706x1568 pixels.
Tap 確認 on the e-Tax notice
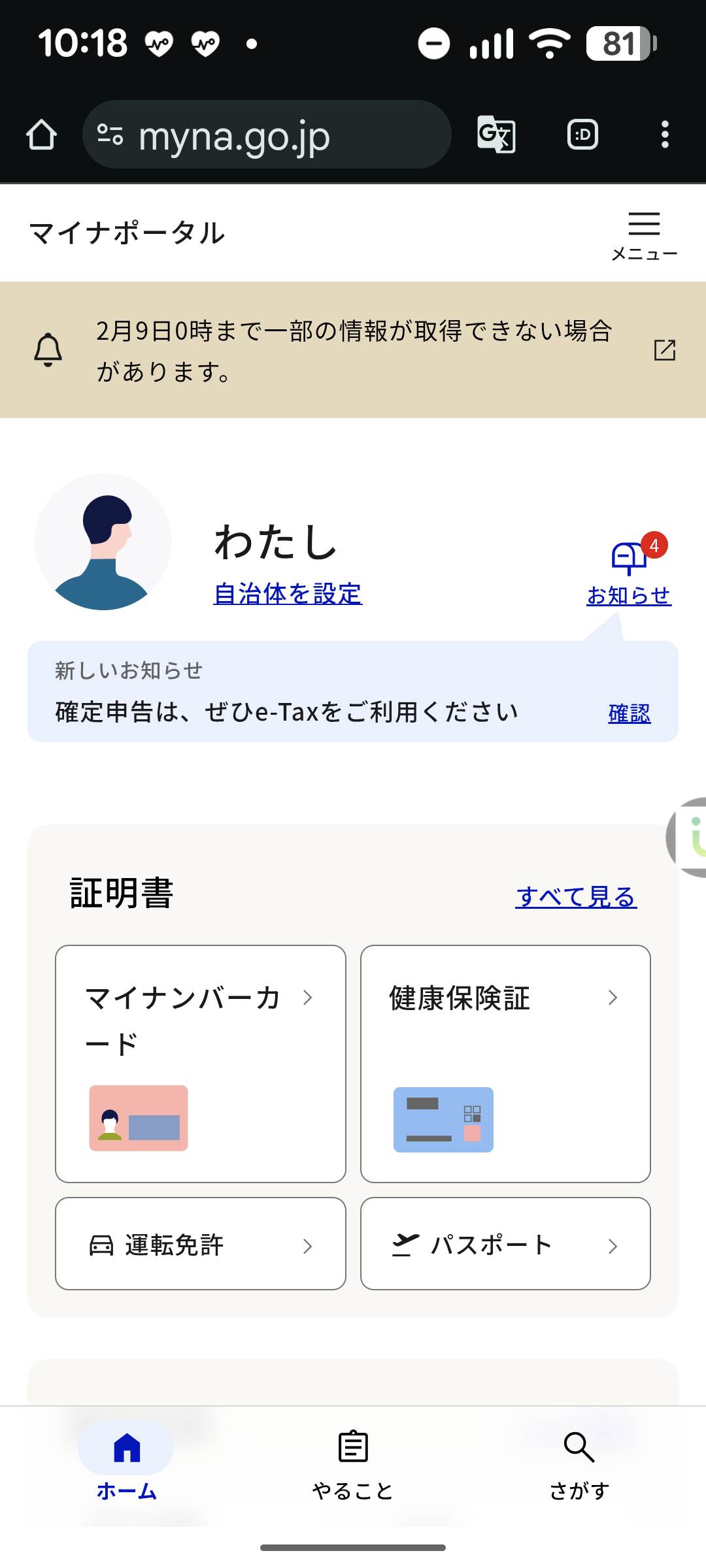click(629, 713)
